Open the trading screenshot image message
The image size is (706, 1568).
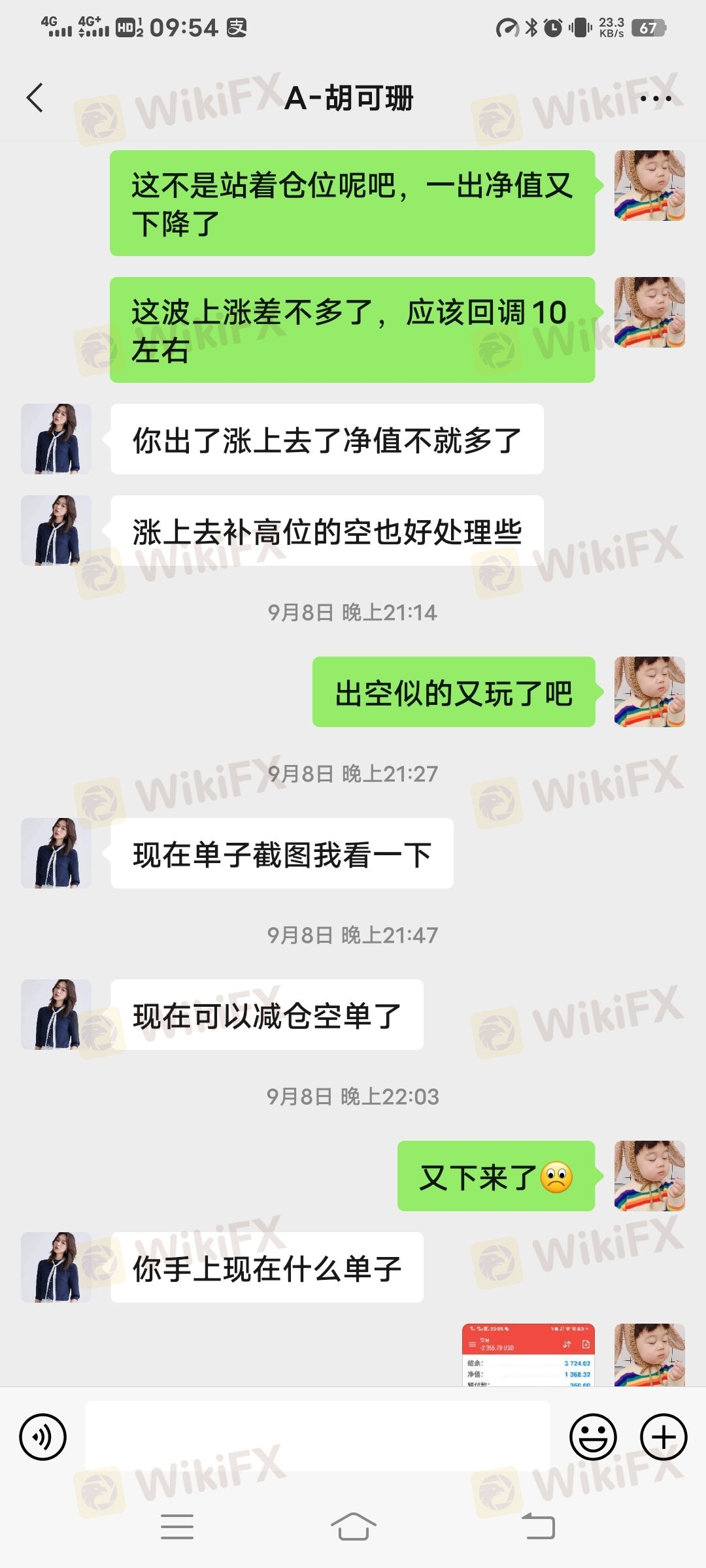pyautogui.click(x=528, y=1356)
